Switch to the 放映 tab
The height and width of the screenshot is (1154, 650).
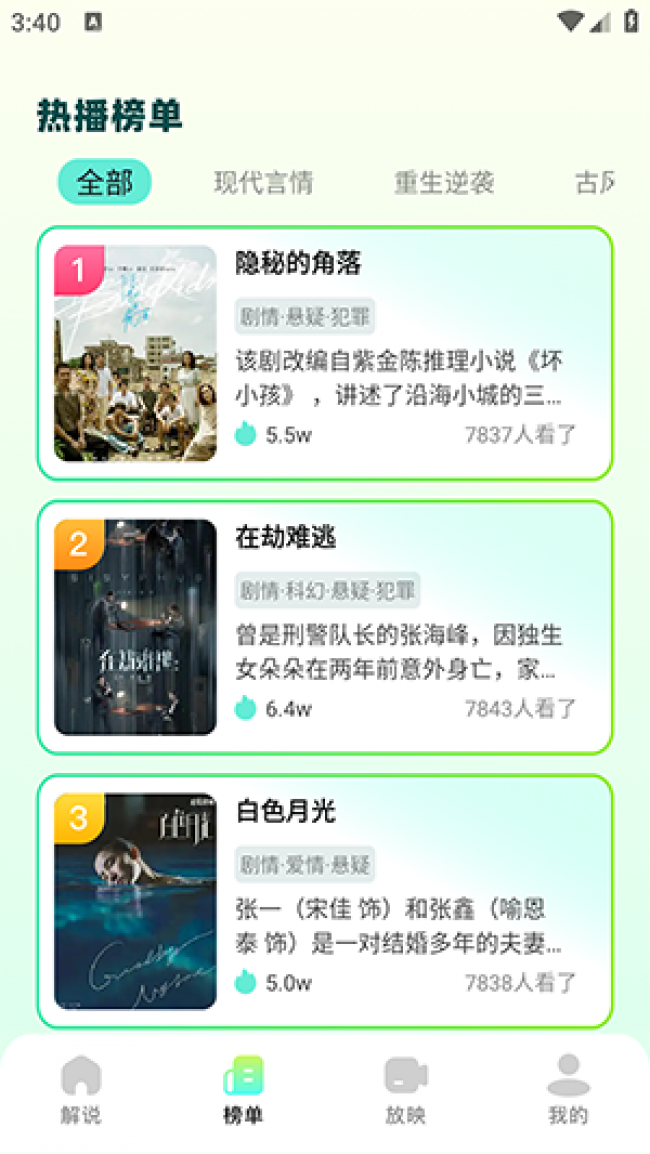[406, 1090]
